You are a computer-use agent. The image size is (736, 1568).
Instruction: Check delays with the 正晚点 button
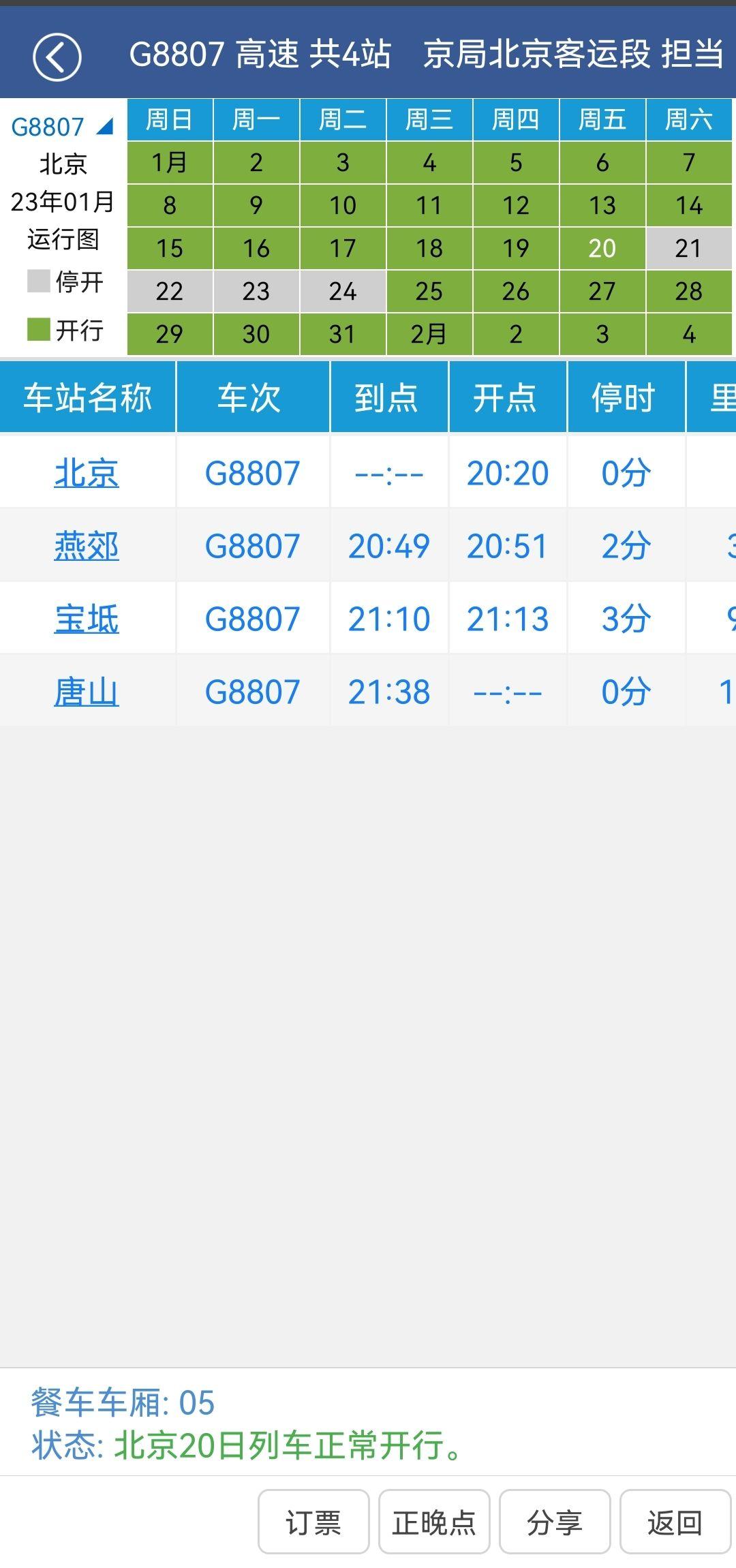pos(434,1522)
